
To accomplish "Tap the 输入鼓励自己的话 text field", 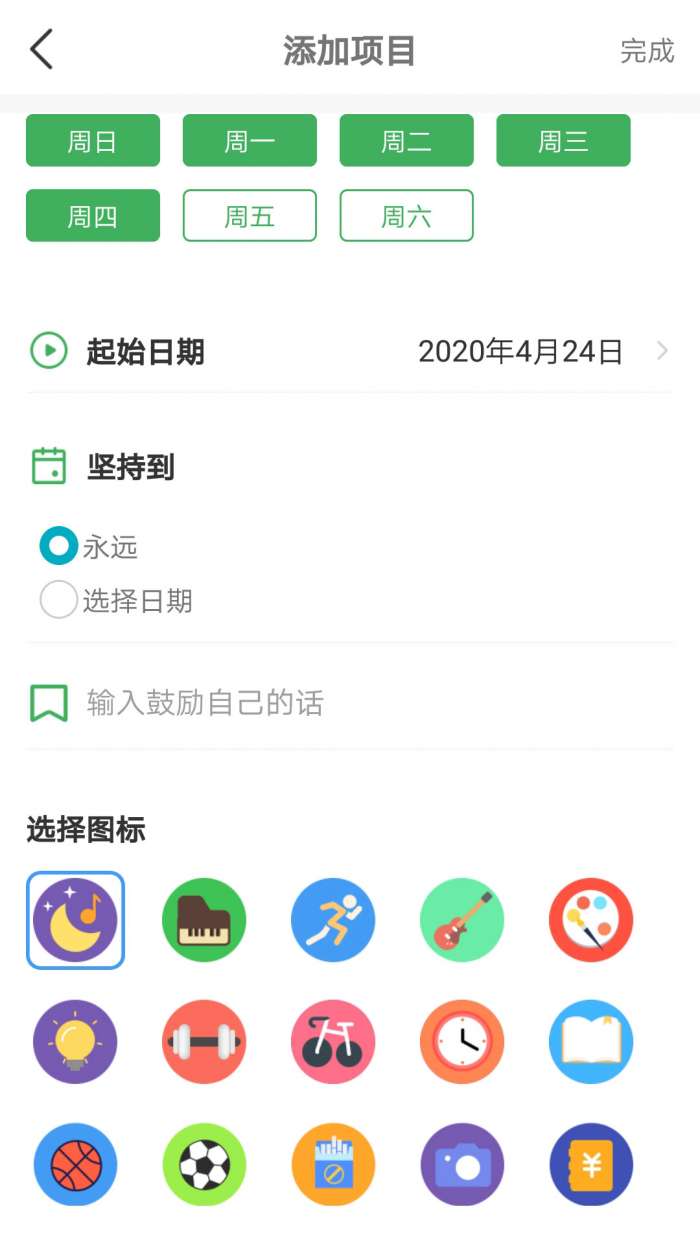I will [x=350, y=703].
